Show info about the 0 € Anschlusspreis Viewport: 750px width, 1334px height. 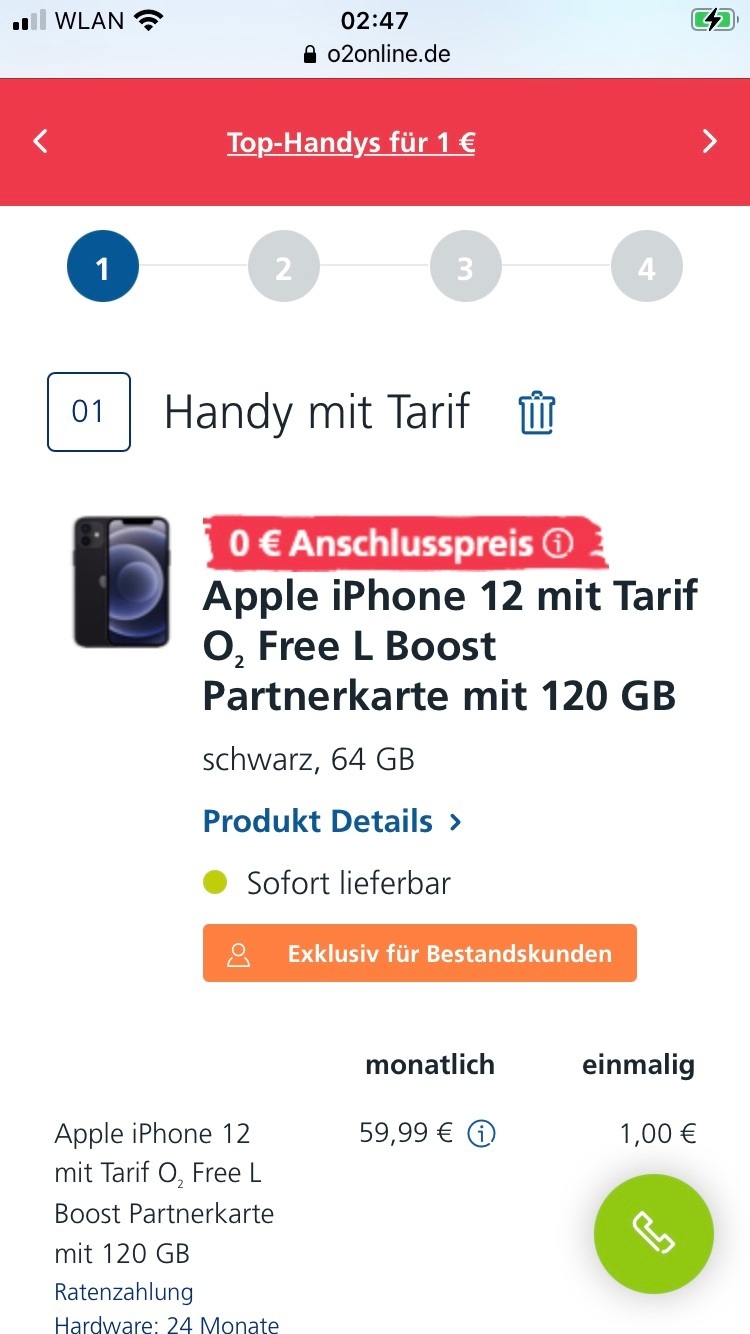[558, 544]
